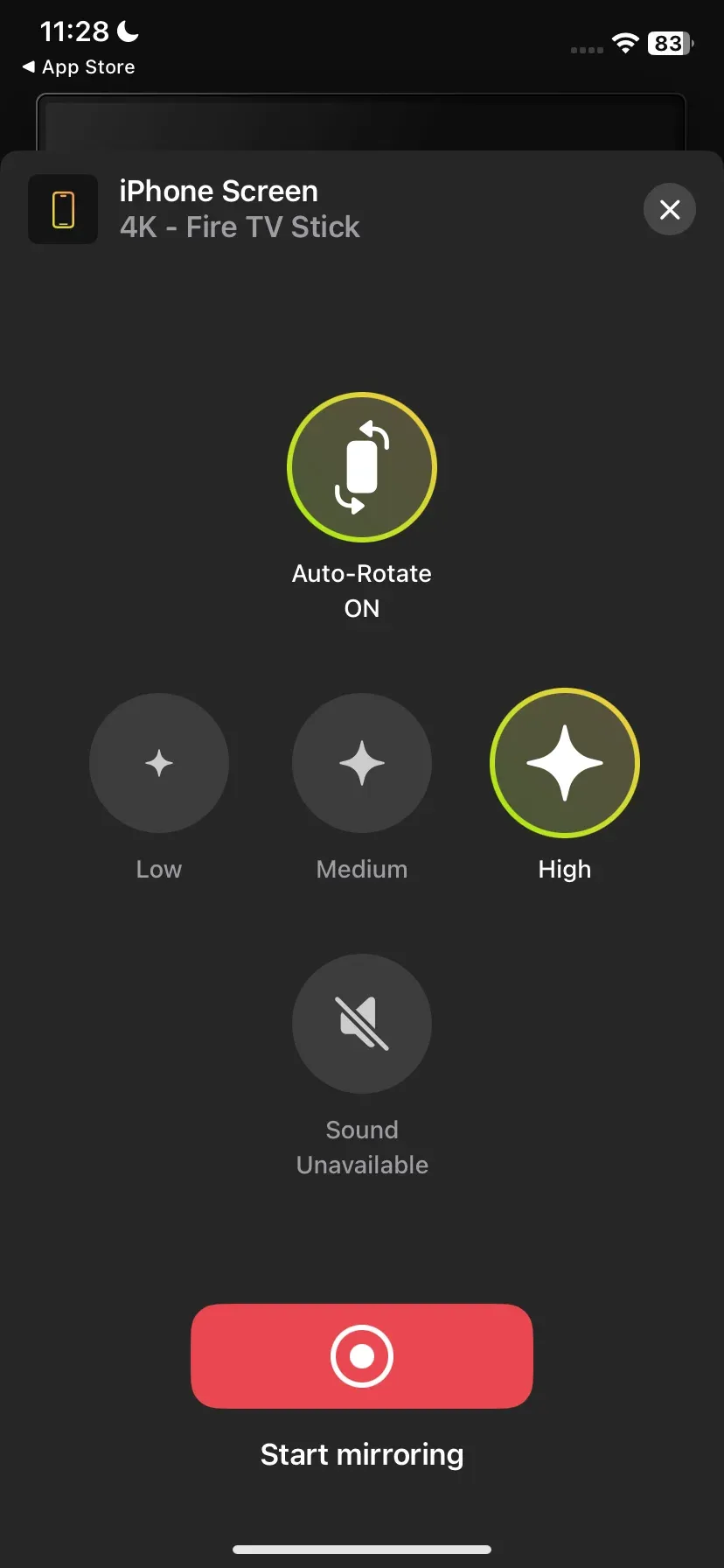Toggle the Auto-Rotate option off
724x1568 pixels.
pyautogui.click(x=362, y=467)
